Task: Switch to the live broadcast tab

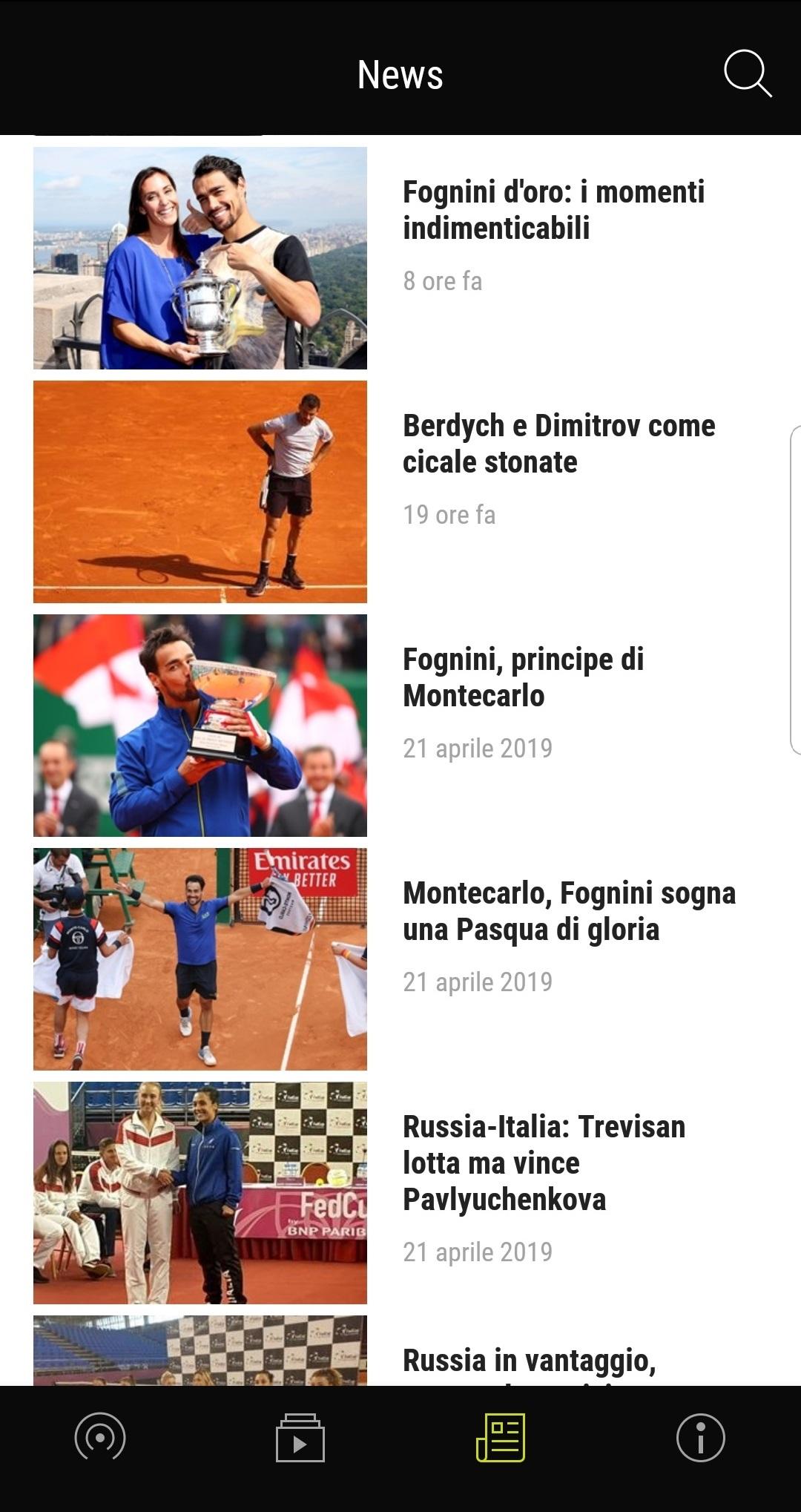Action: tap(100, 1438)
